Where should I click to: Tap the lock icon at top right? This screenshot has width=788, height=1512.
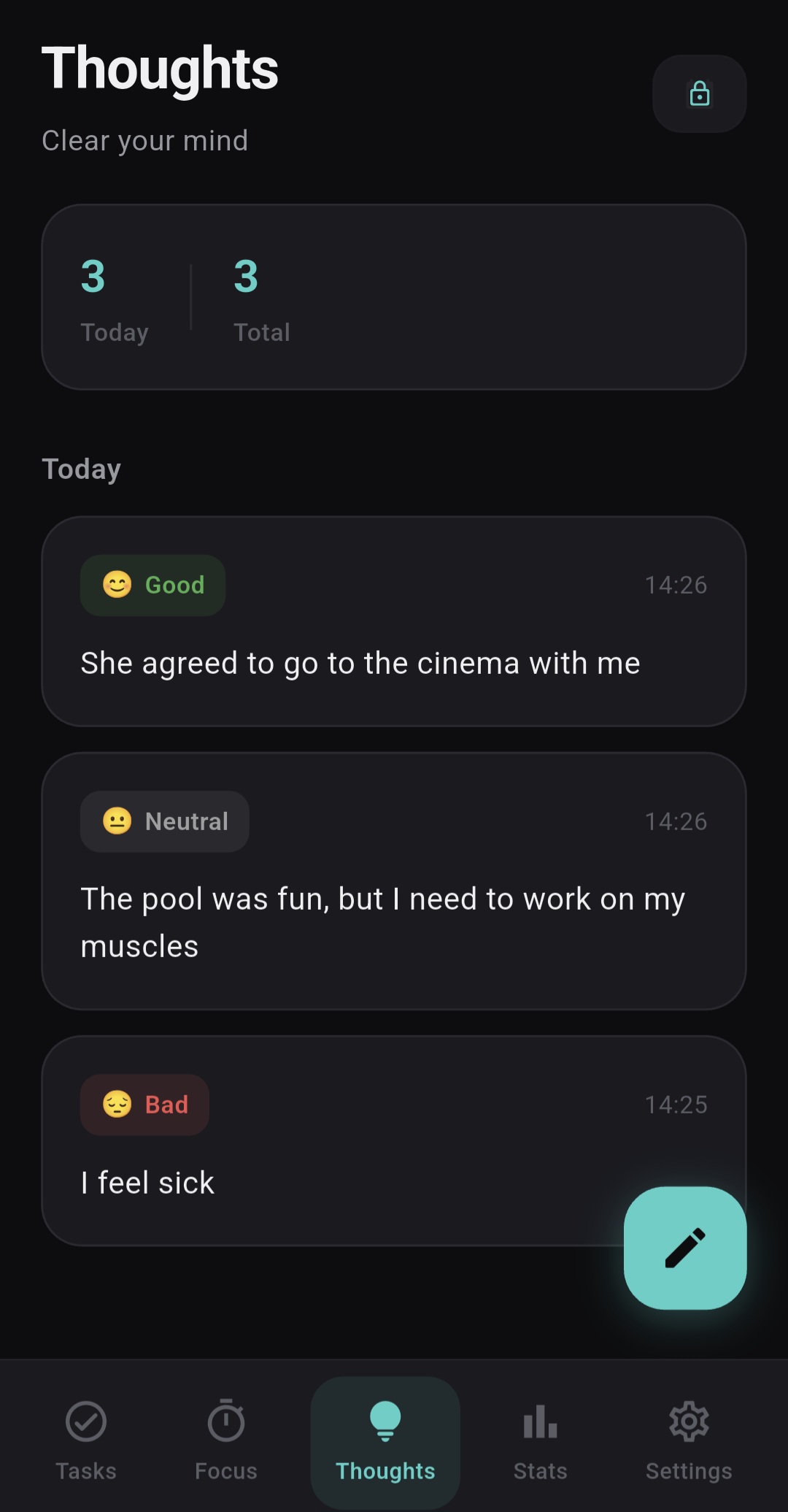click(x=698, y=94)
